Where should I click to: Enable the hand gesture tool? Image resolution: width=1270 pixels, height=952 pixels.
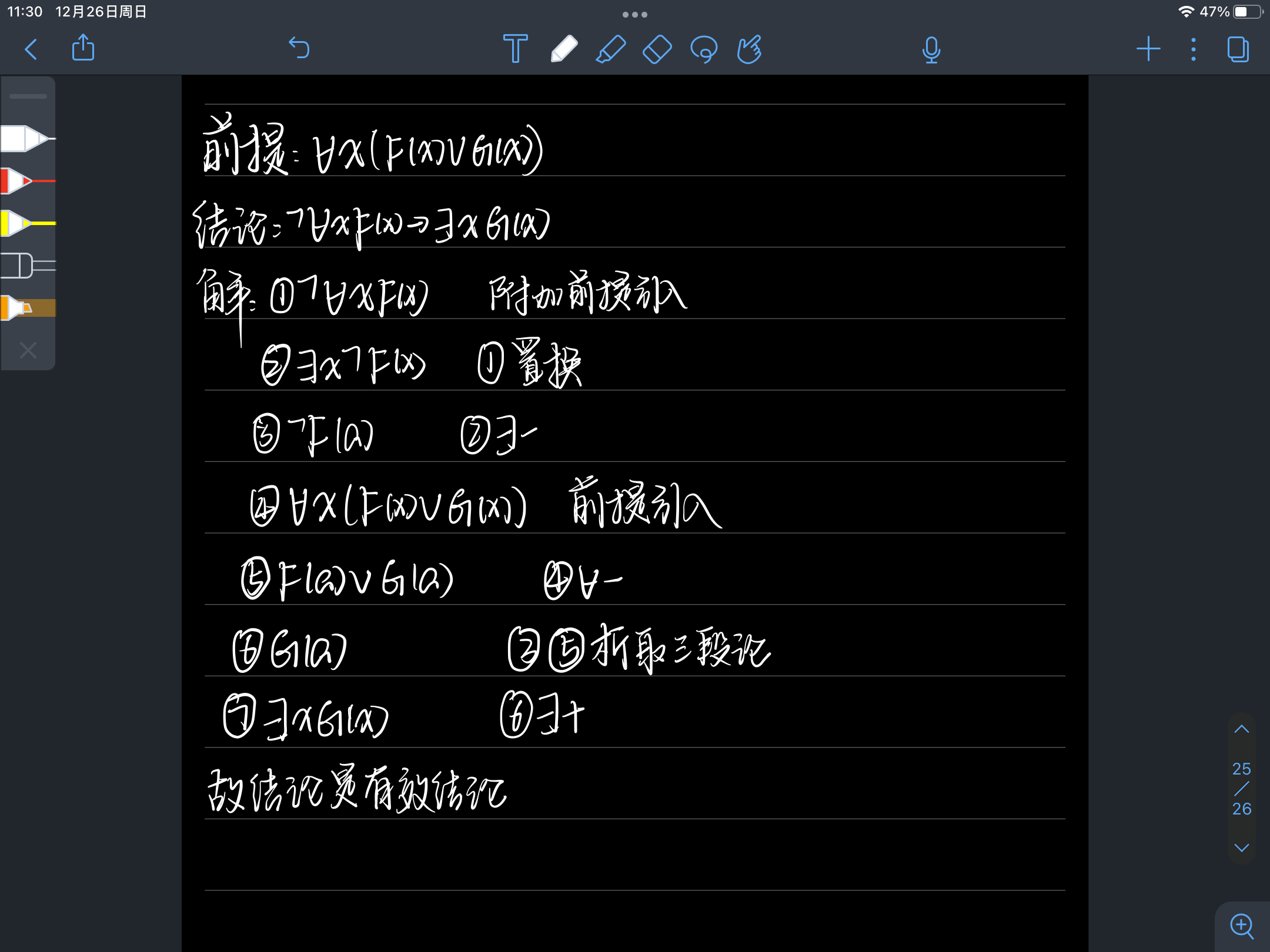(x=749, y=49)
